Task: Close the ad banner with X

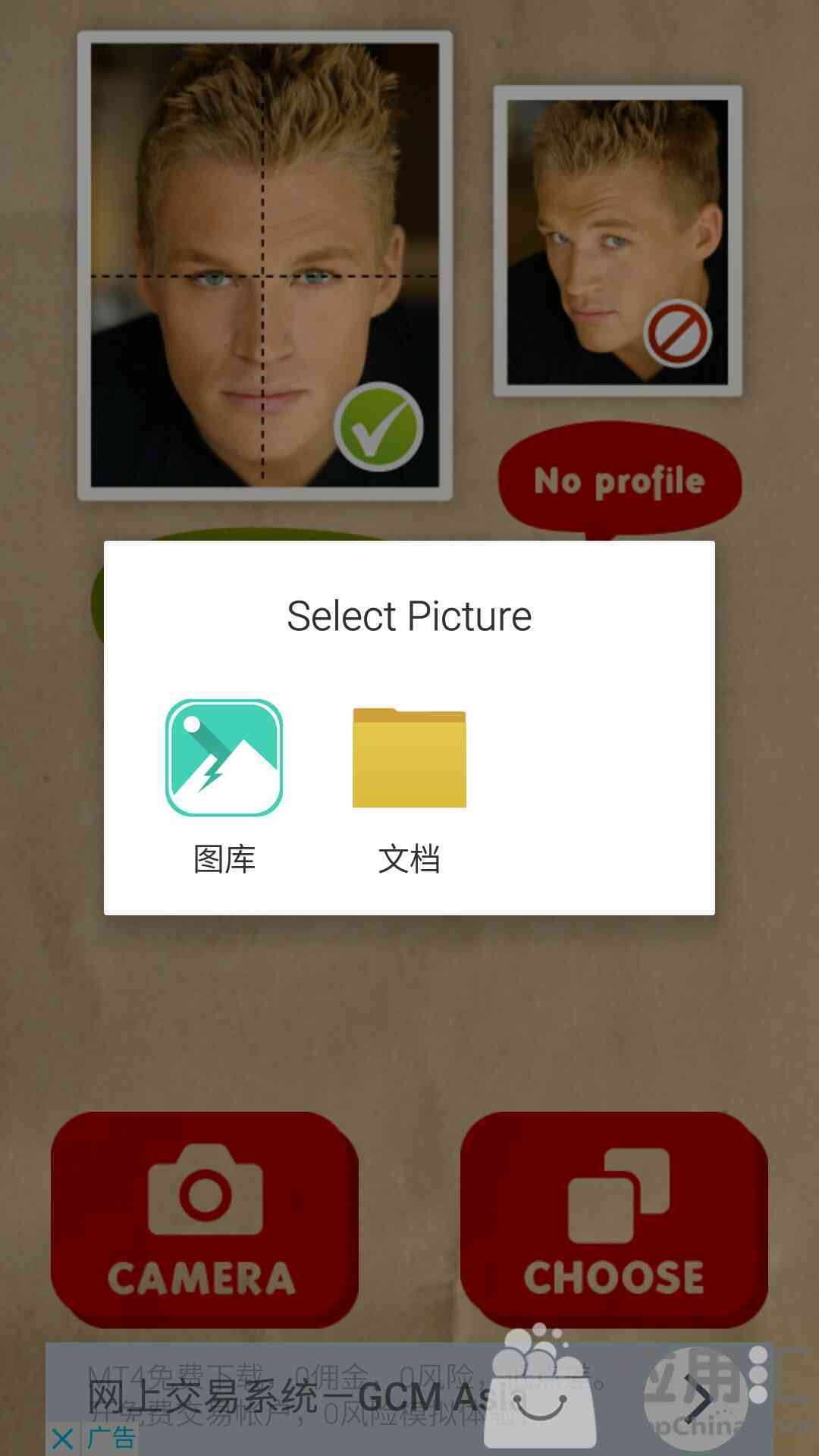Action: (x=63, y=1438)
